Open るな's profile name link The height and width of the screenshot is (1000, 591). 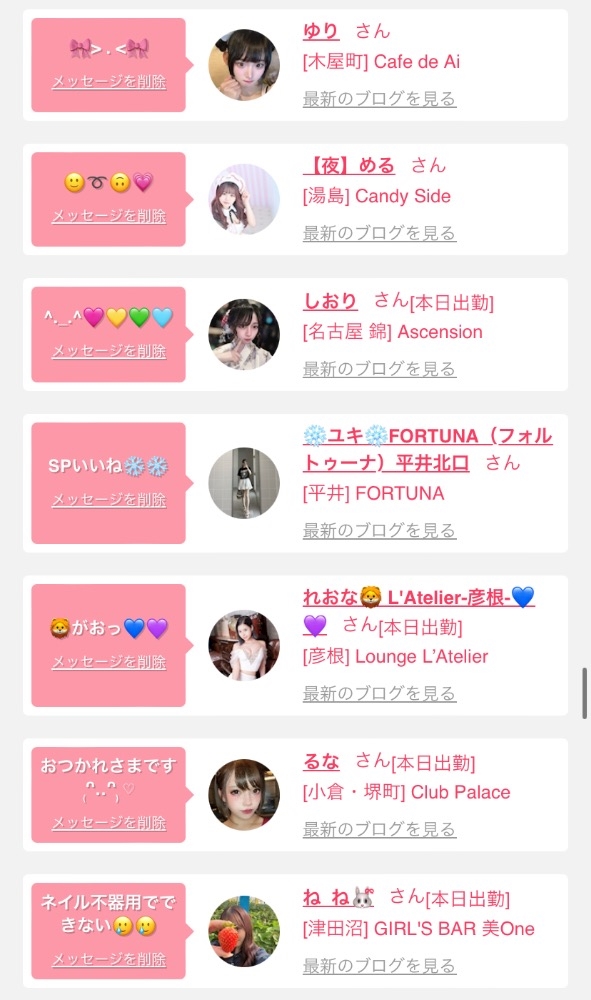(321, 761)
